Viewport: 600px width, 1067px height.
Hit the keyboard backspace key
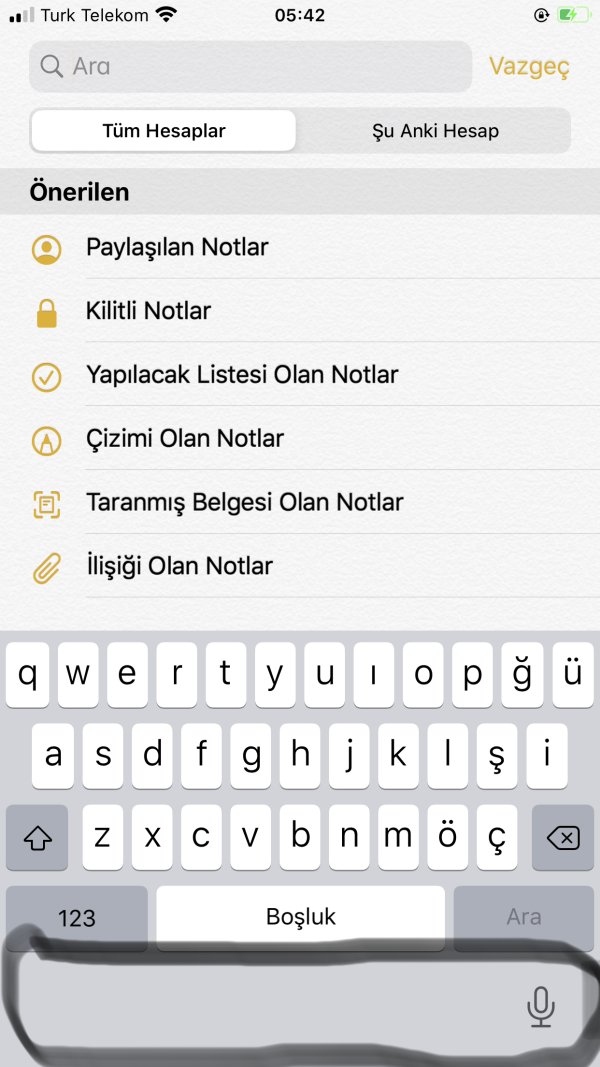point(563,837)
